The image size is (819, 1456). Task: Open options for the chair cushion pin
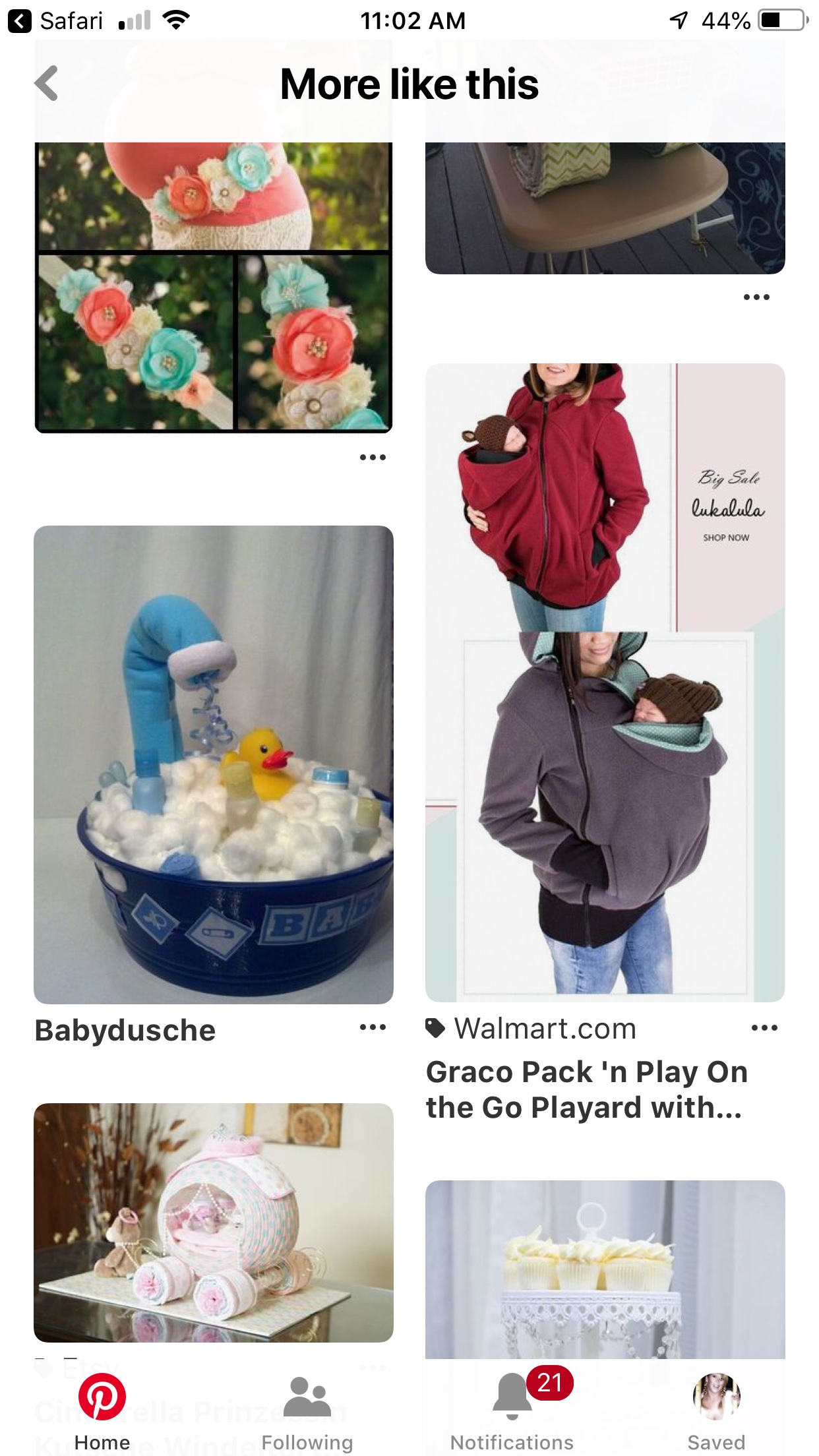click(x=756, y=297)
